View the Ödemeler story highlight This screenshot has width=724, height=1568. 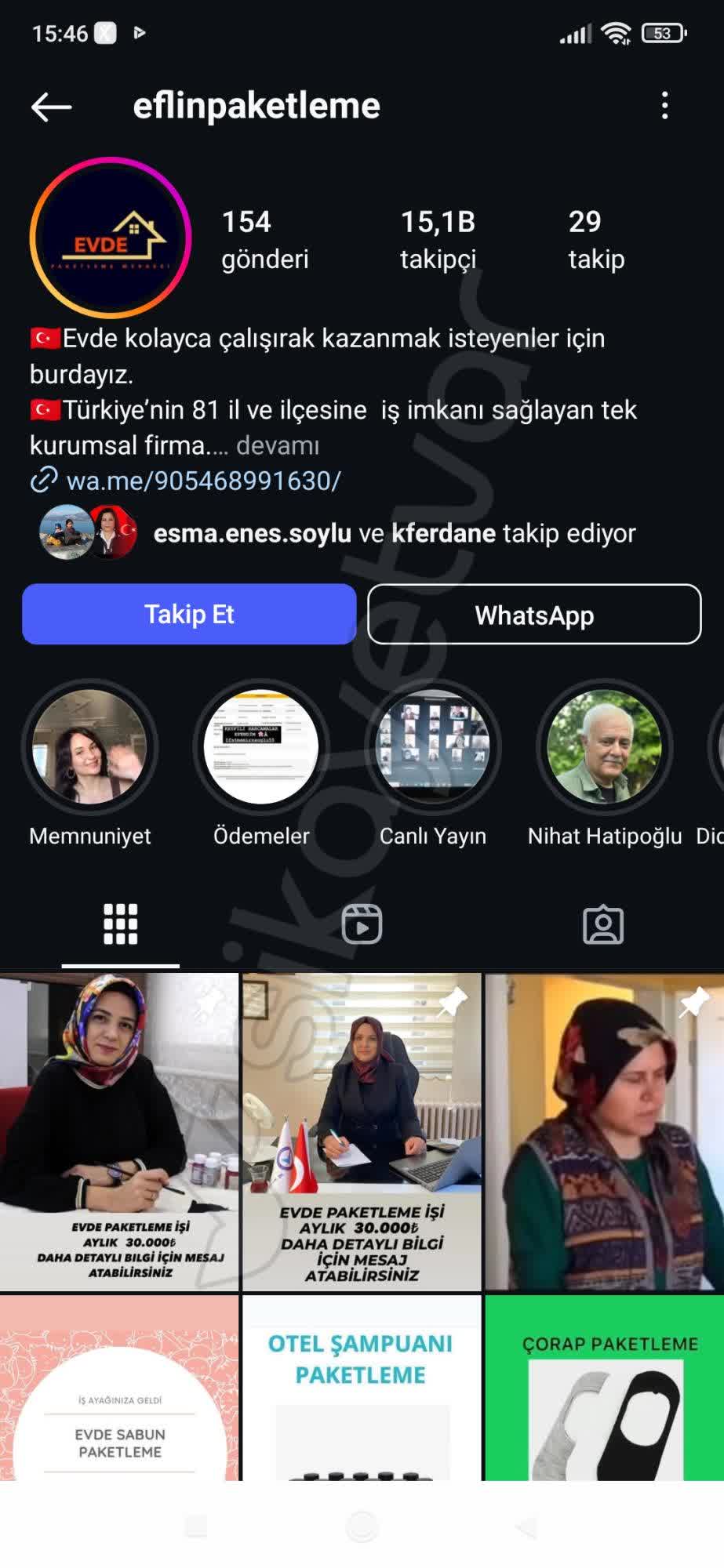(x=261, y=747)
